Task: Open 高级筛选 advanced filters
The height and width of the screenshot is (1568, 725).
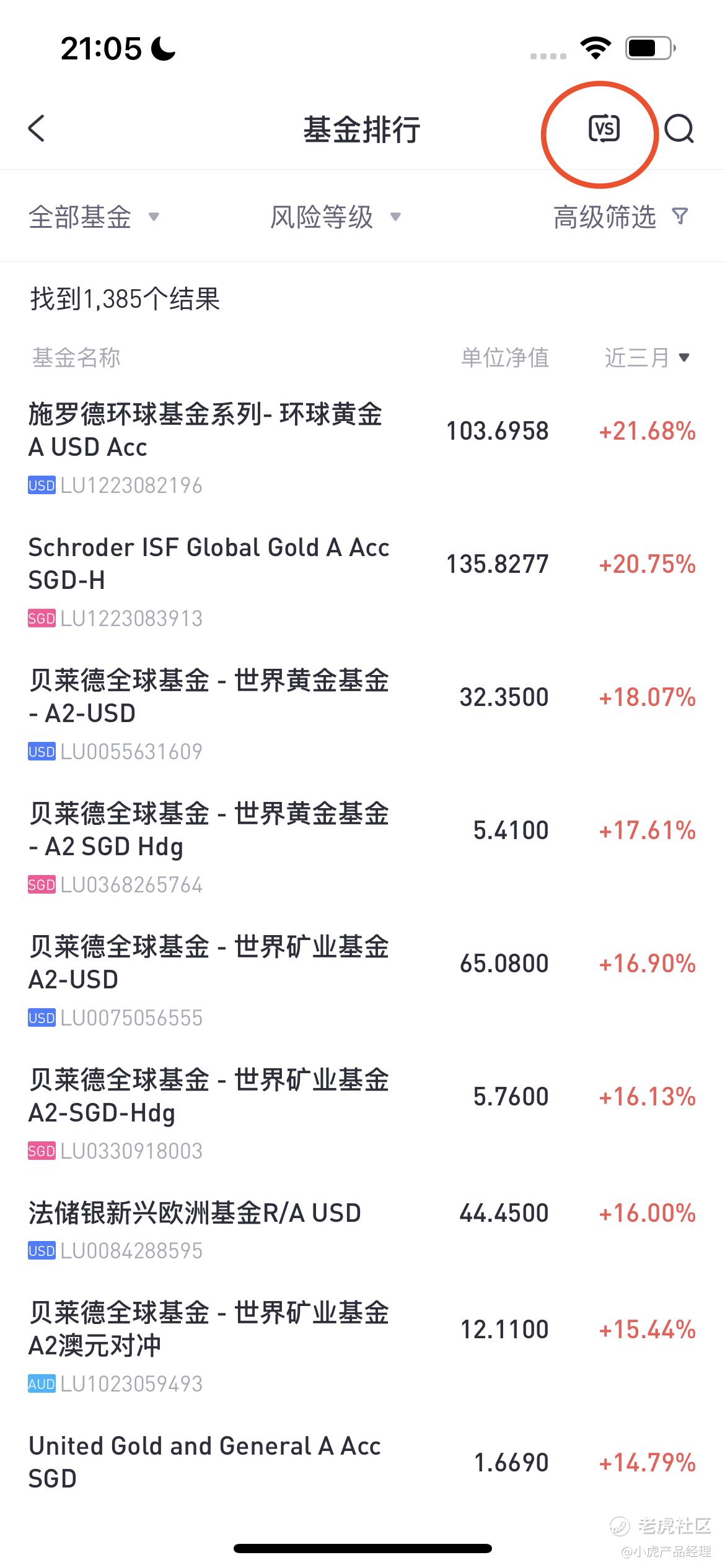Action: pos(620,217)
